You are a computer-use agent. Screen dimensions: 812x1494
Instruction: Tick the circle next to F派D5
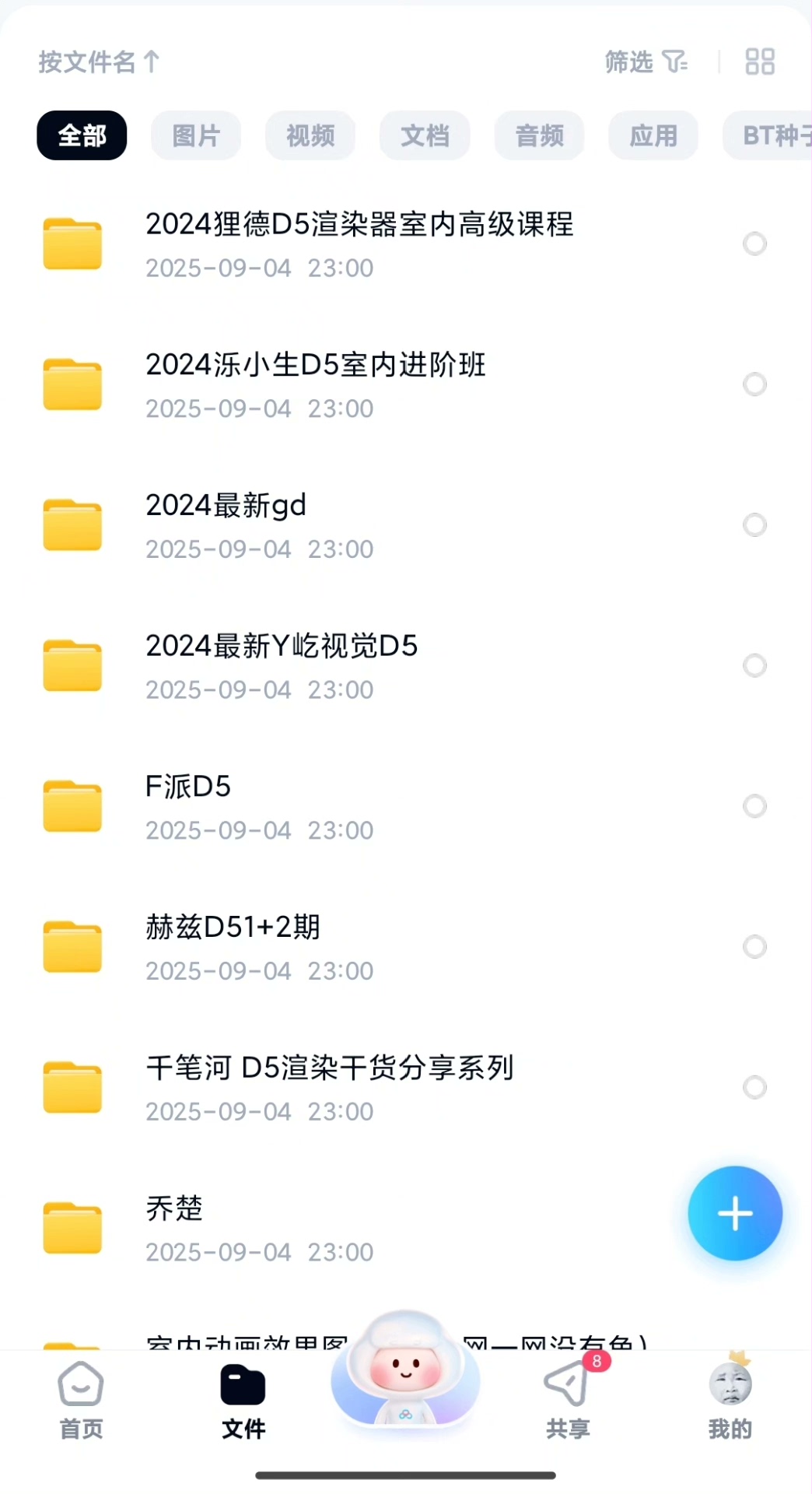pyautogui.click(x=754, y=806)
